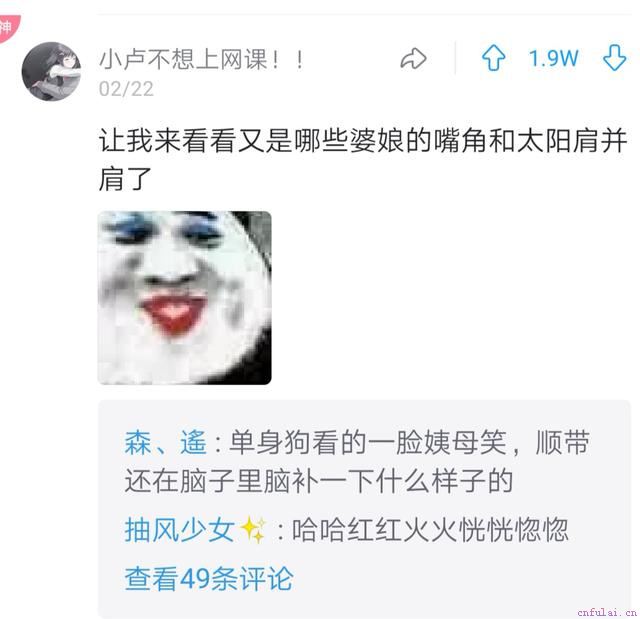Open the meme image in comment
Viewport: 640px width, 619px height.
[184, 297]
